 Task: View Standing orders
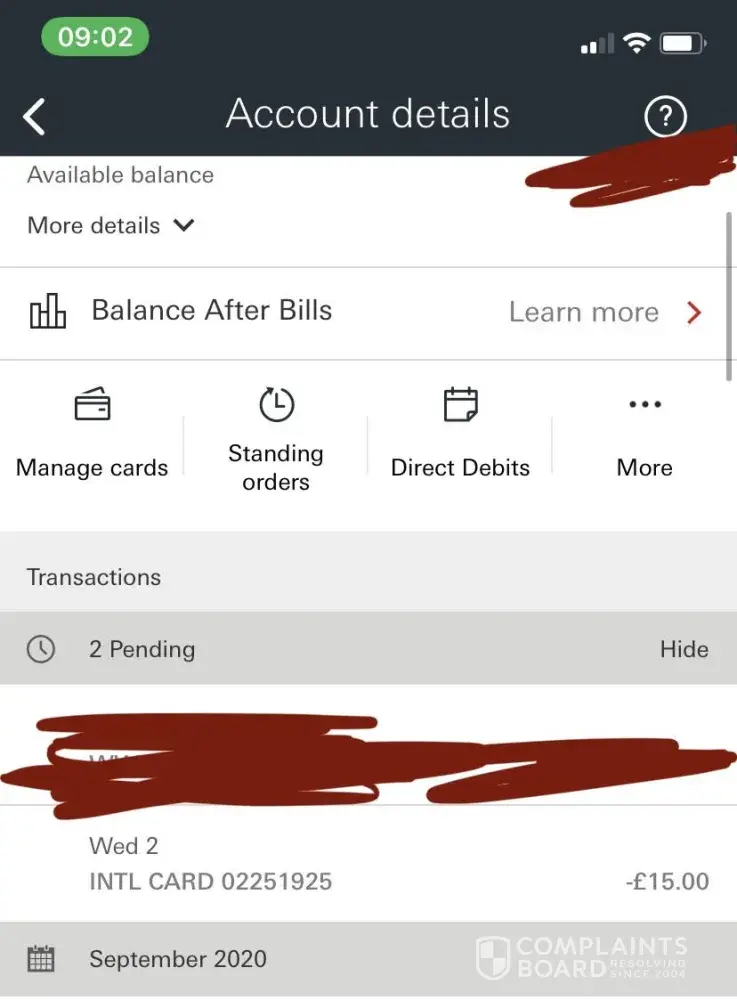click(x=276, y=438)
